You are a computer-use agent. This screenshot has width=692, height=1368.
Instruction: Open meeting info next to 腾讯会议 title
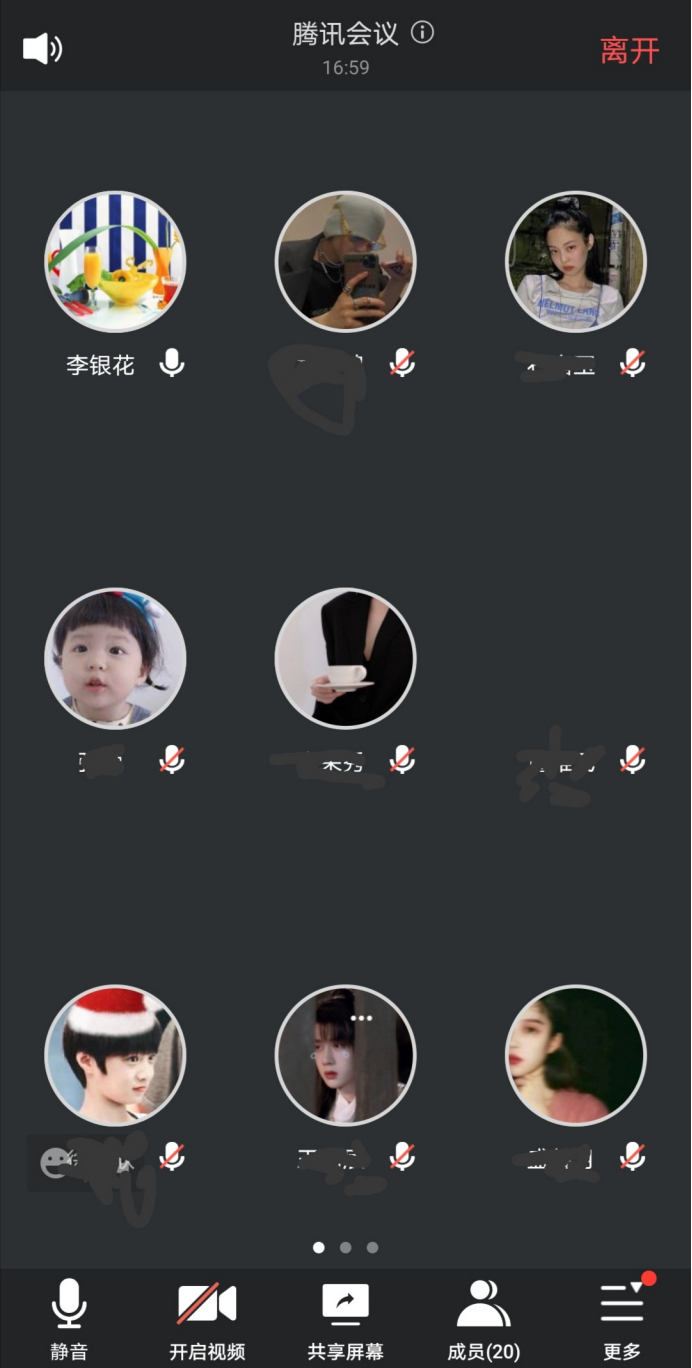coord(423,33)
